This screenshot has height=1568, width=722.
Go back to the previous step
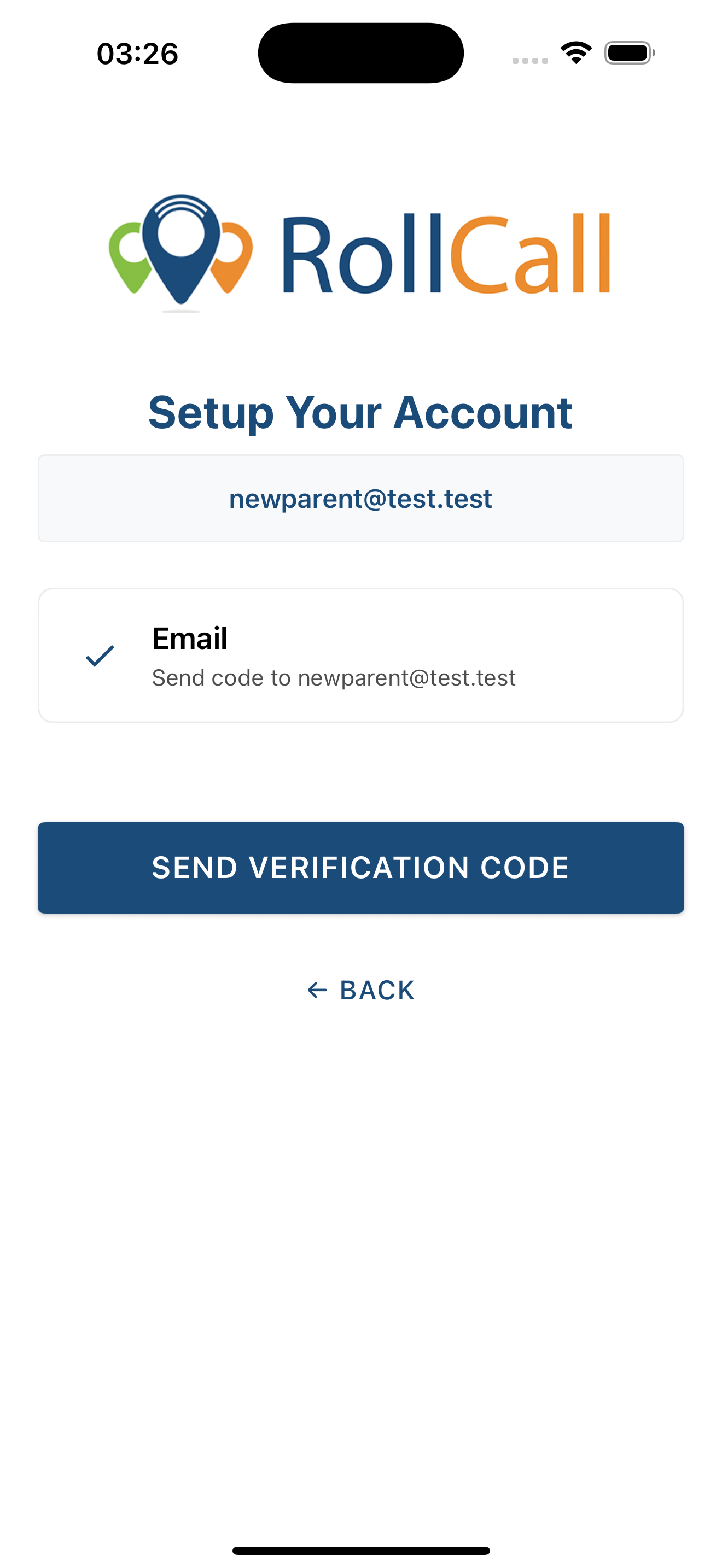[x=360, y=990]
